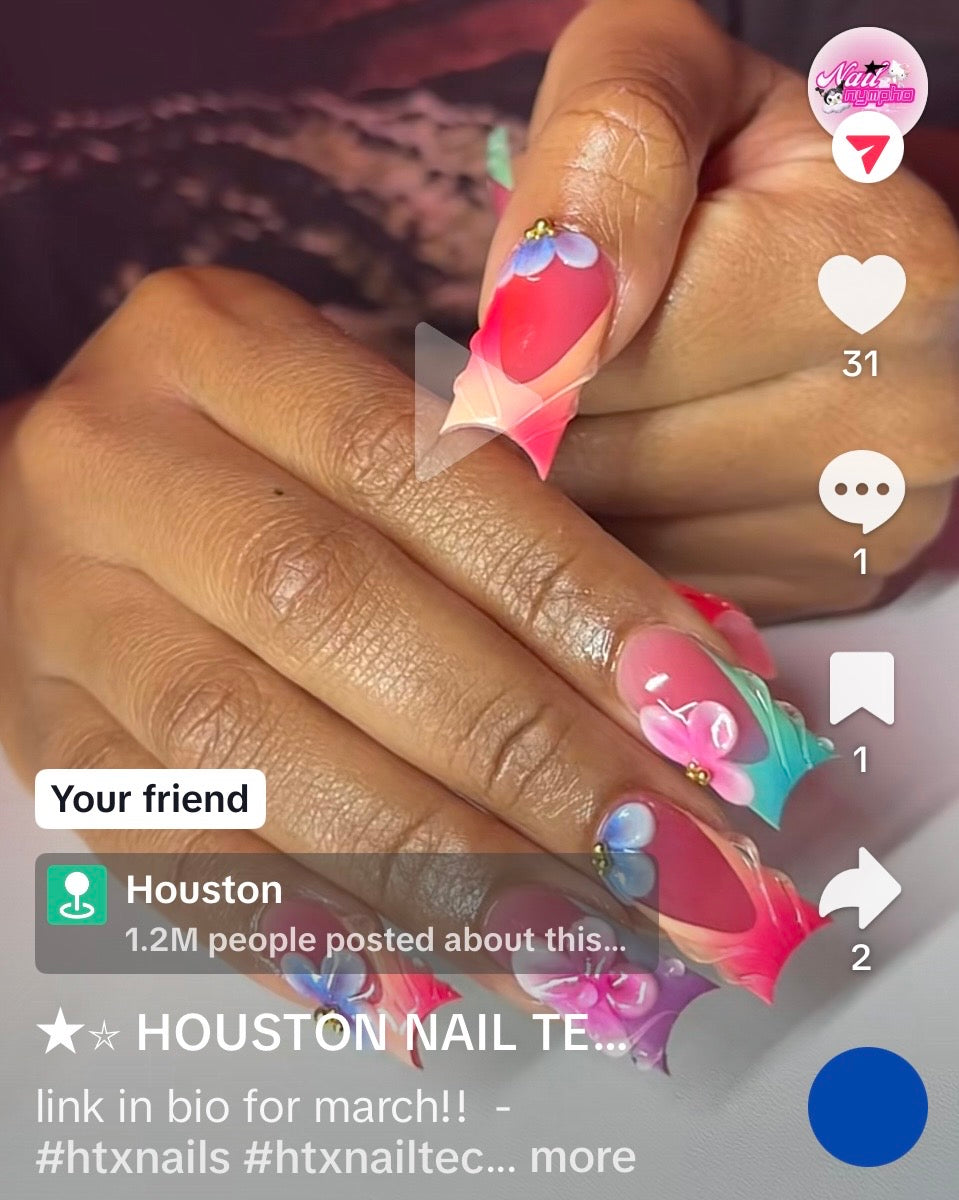The image size is (959, 1200).
Task: Open the blue sound disc
Action: (x=867, y=1106)
